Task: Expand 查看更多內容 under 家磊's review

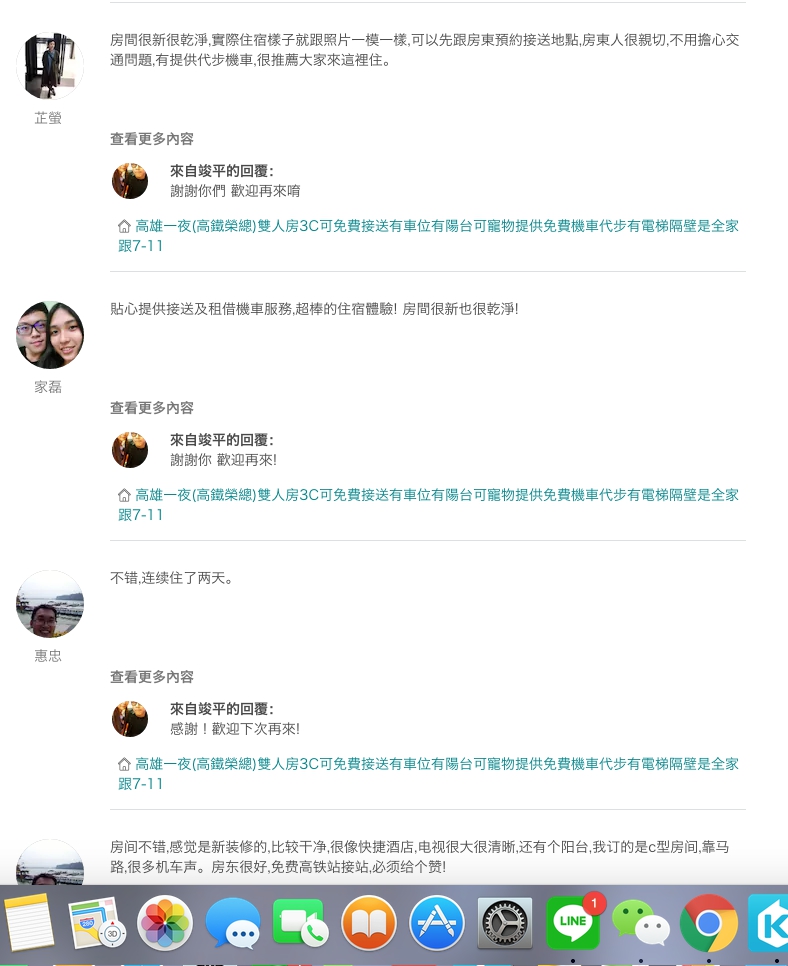Action: [152, 408]
